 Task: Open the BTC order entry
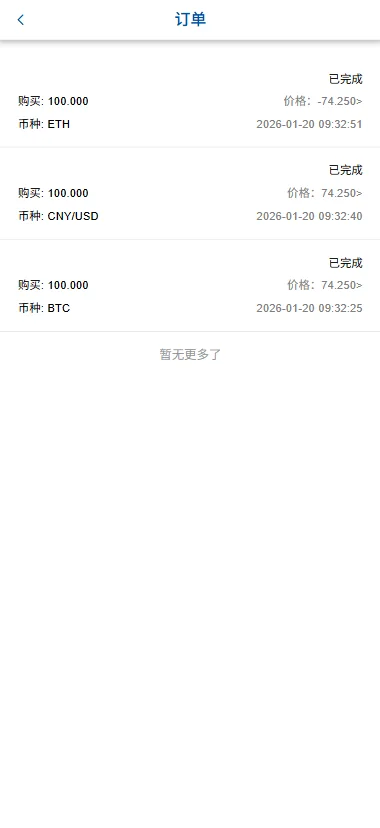(x=190, y=286)
